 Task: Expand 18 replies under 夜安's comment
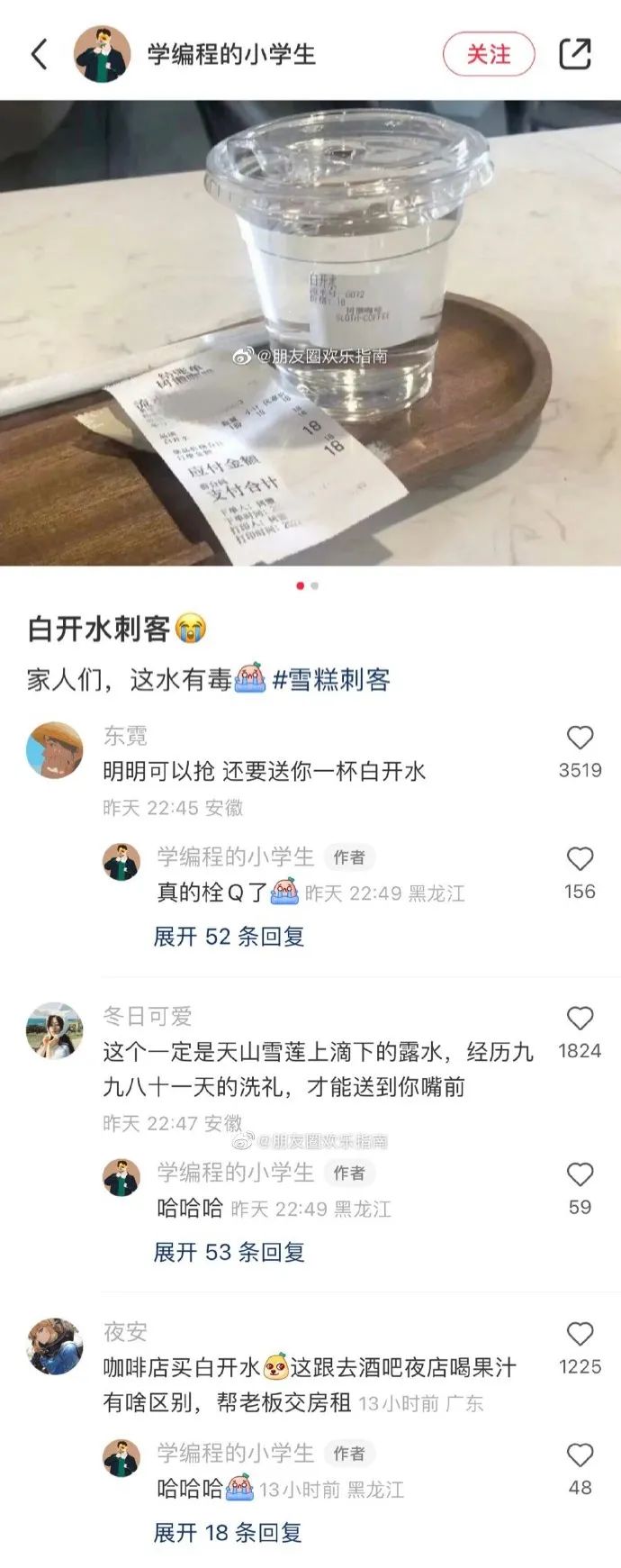227,1532
